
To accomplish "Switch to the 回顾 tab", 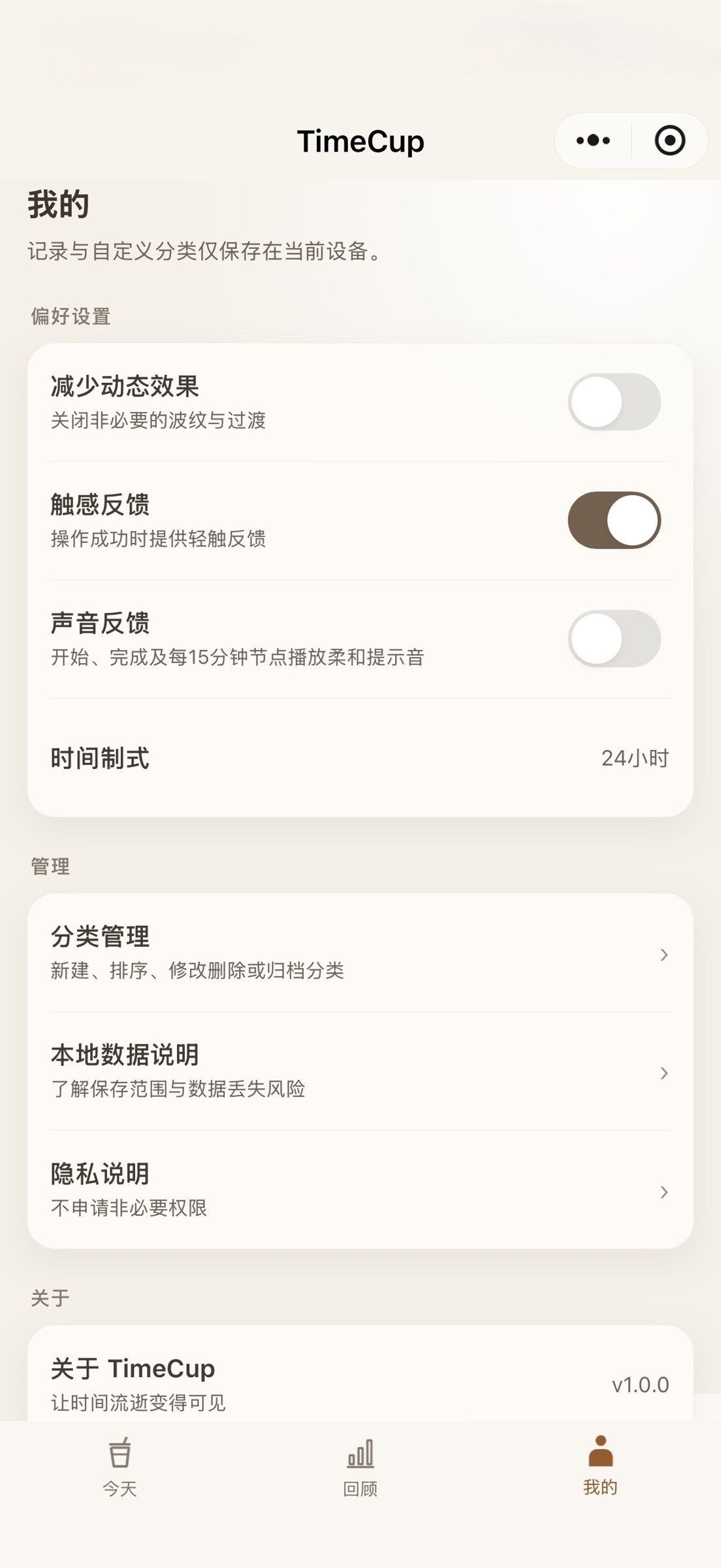I will tap(360, 1467).
